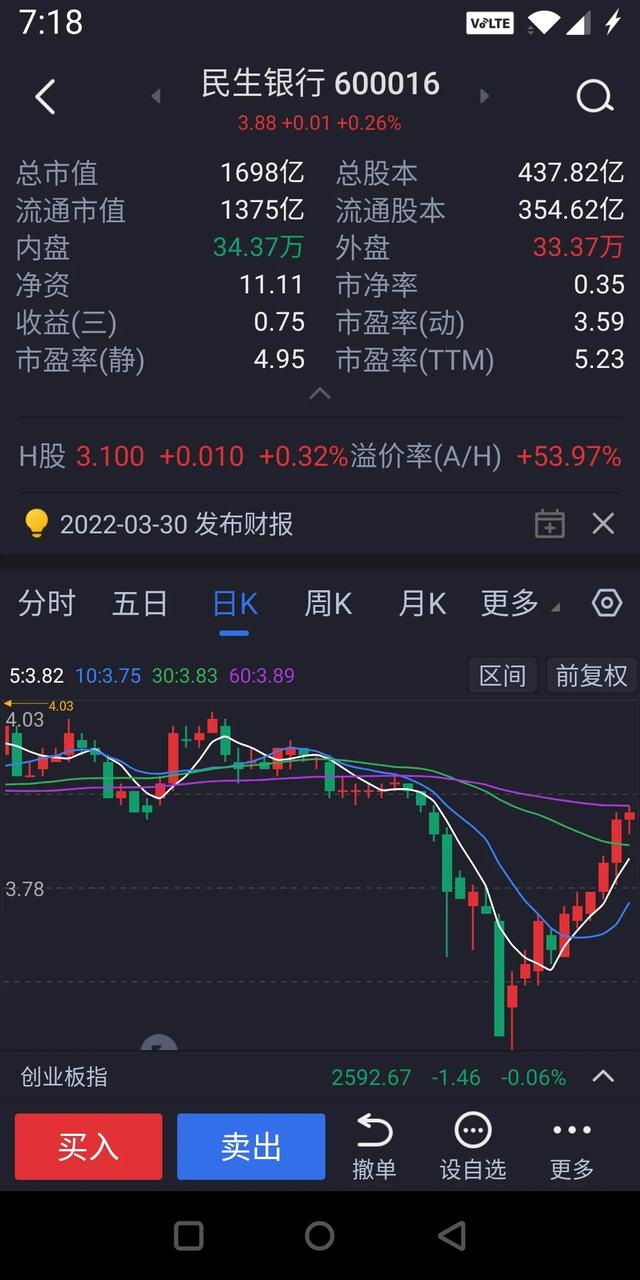Expand the 更多 chart period dropdown

click(x=520, y=604)
